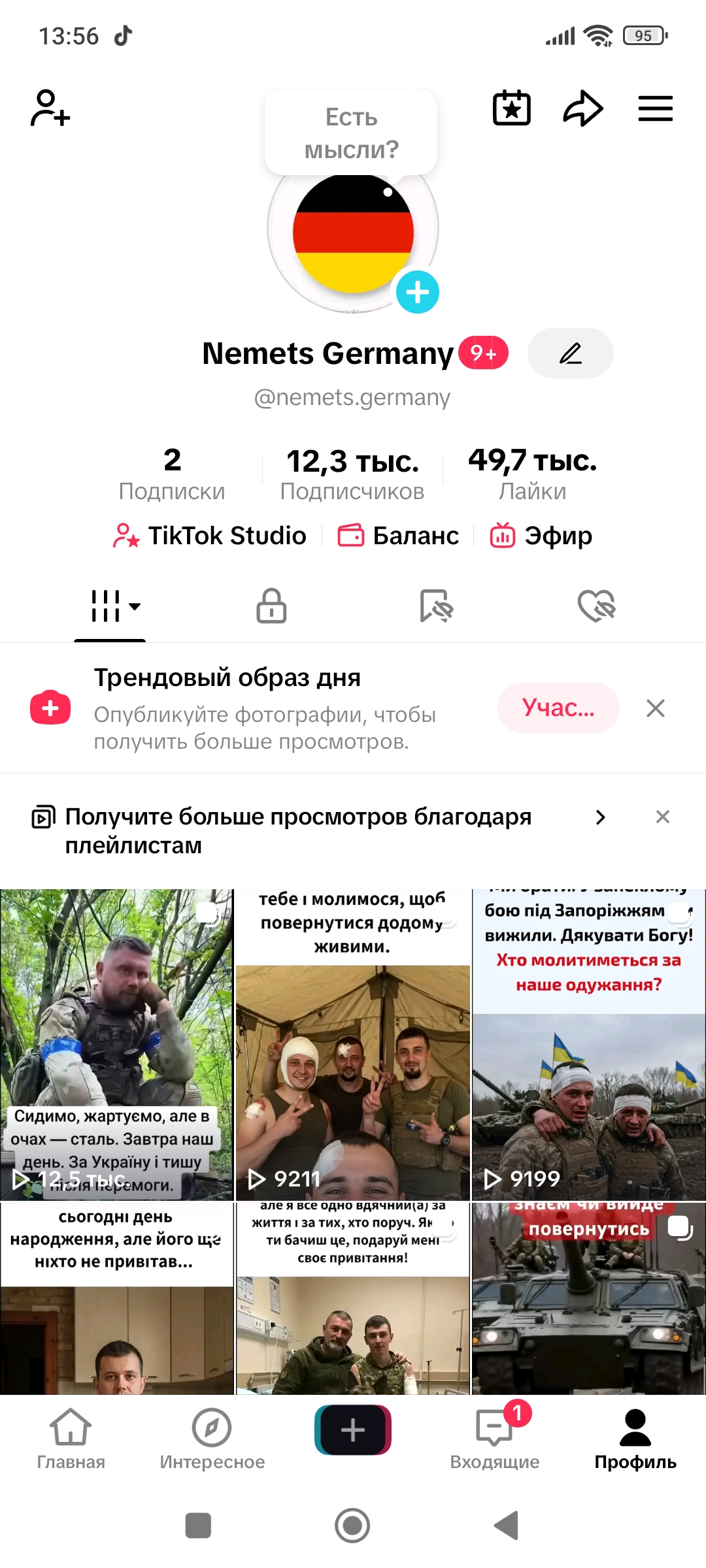Edit the profile with pencil button
Screen dimensions: 706x1568
(570, 353)
